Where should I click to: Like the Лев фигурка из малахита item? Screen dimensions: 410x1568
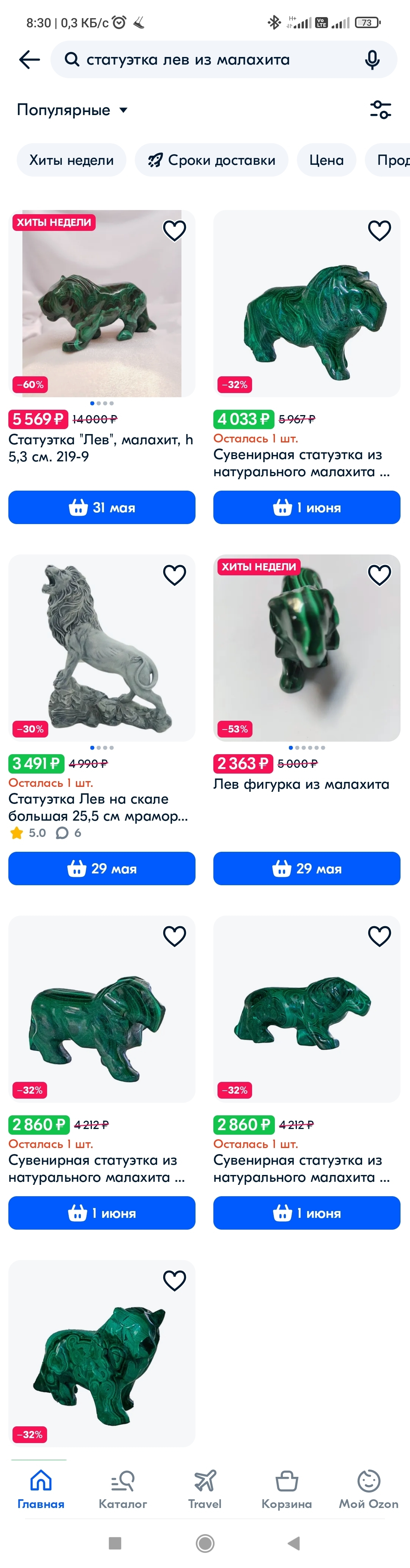click(x=380, y=575)
